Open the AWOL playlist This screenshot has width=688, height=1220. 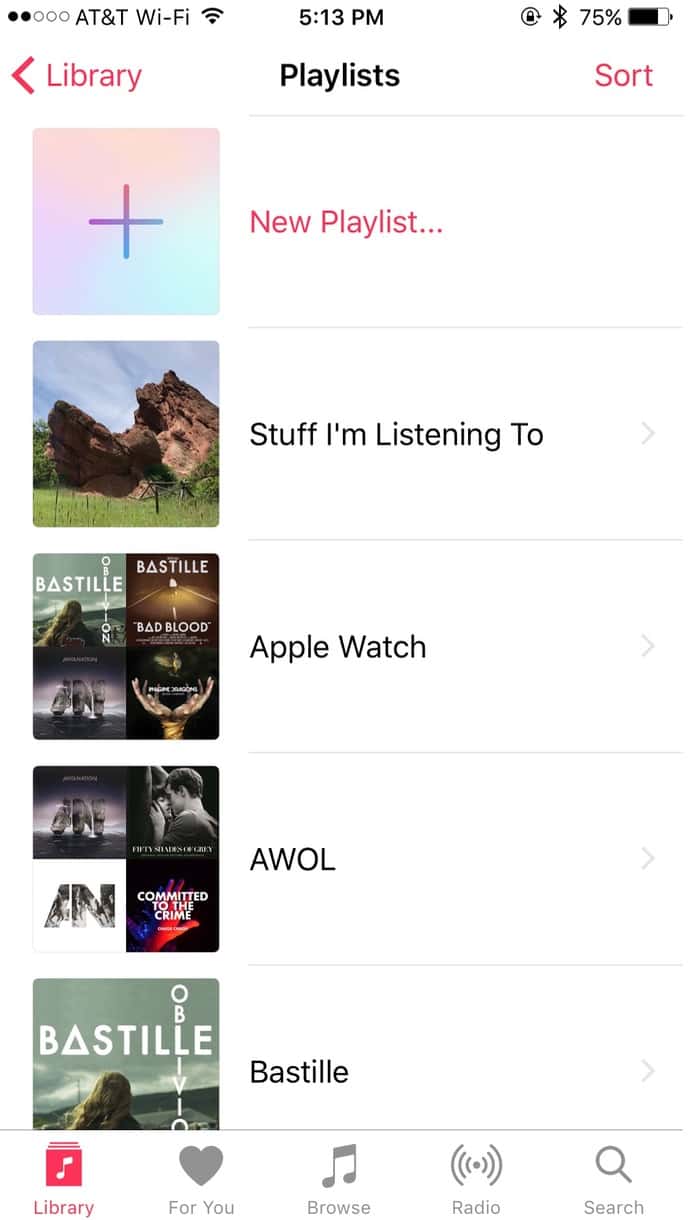(x=293, y=859)
